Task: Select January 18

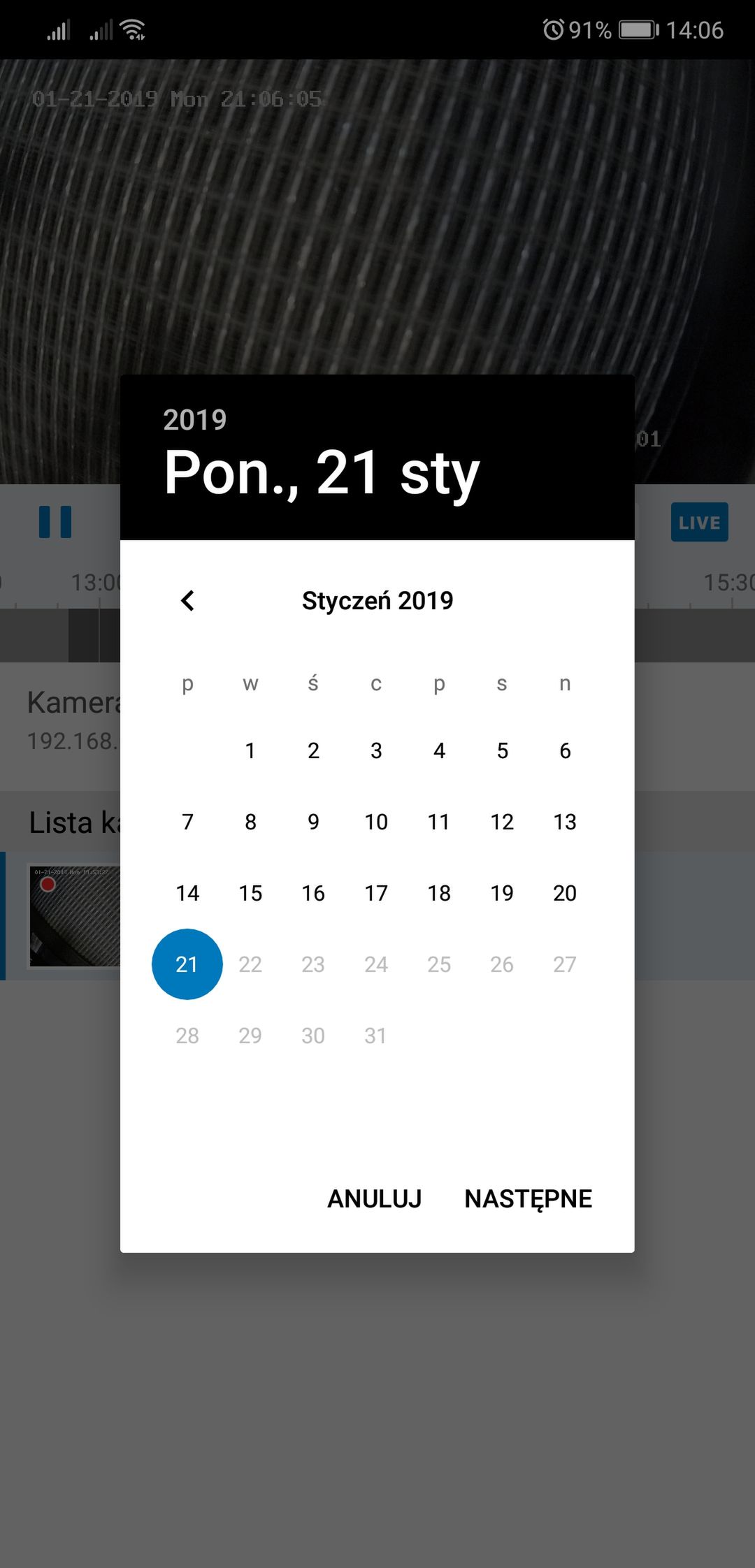Action: 439,893
